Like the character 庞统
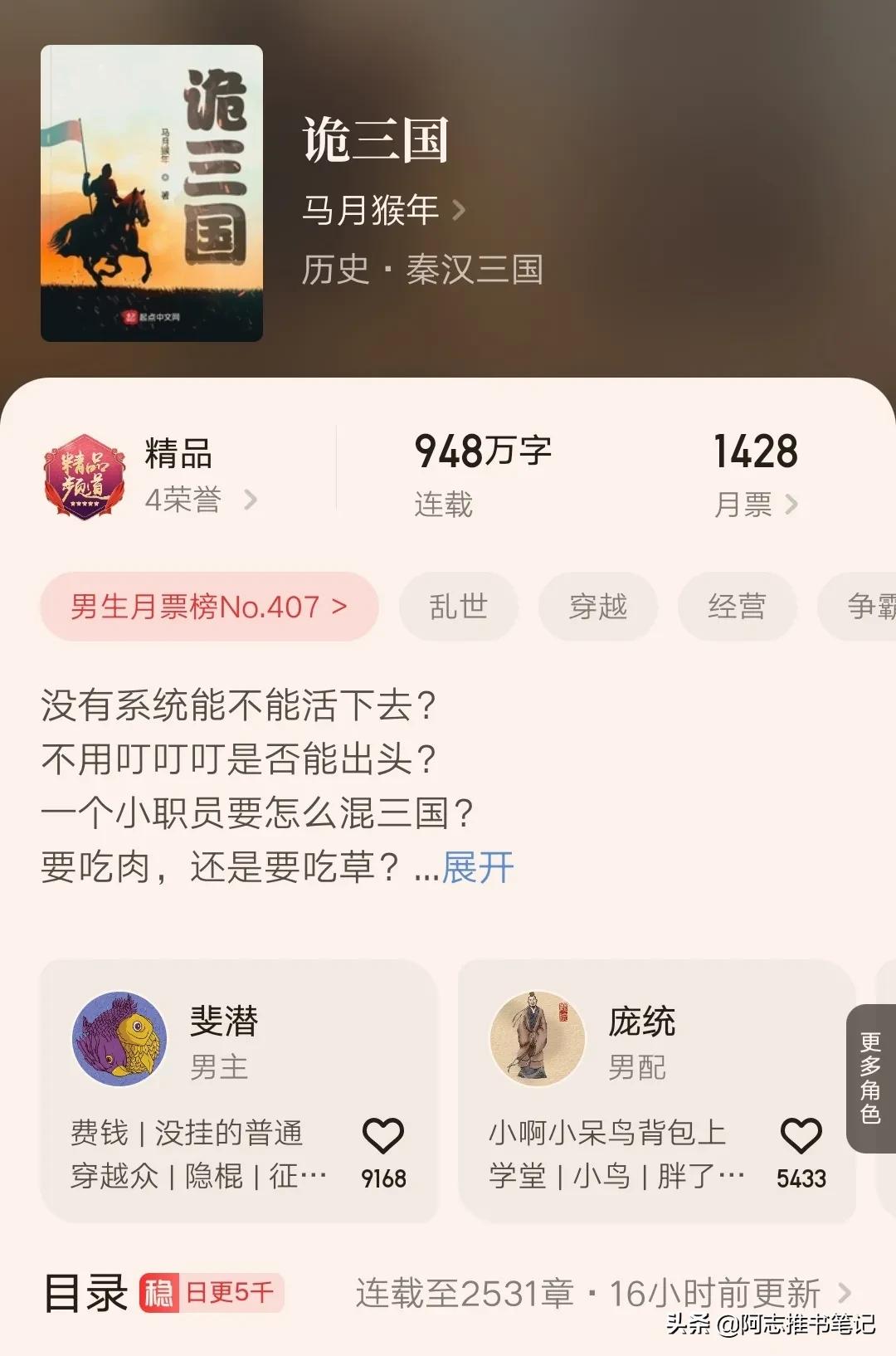This screenshot has width=896, height=1356. point(801,1137)
